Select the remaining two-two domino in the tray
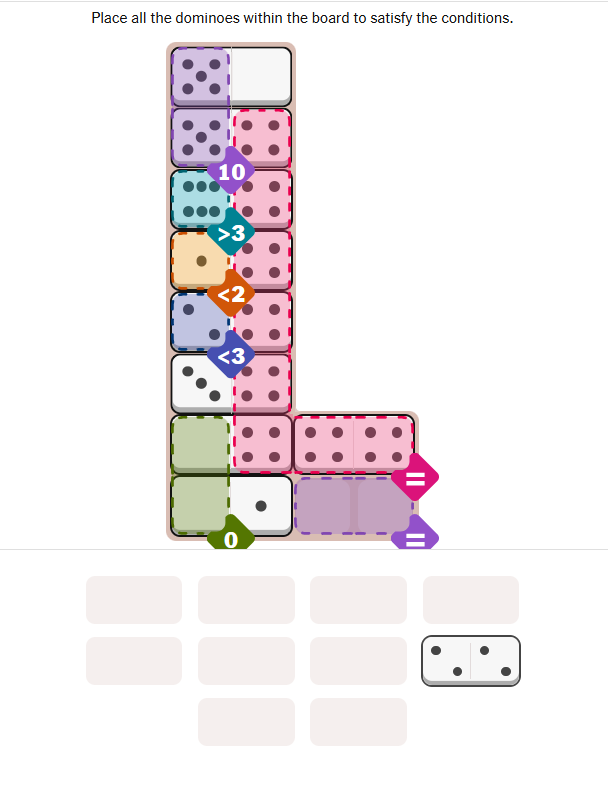Viewport: 608px width, 798px height. pos(471,660)
